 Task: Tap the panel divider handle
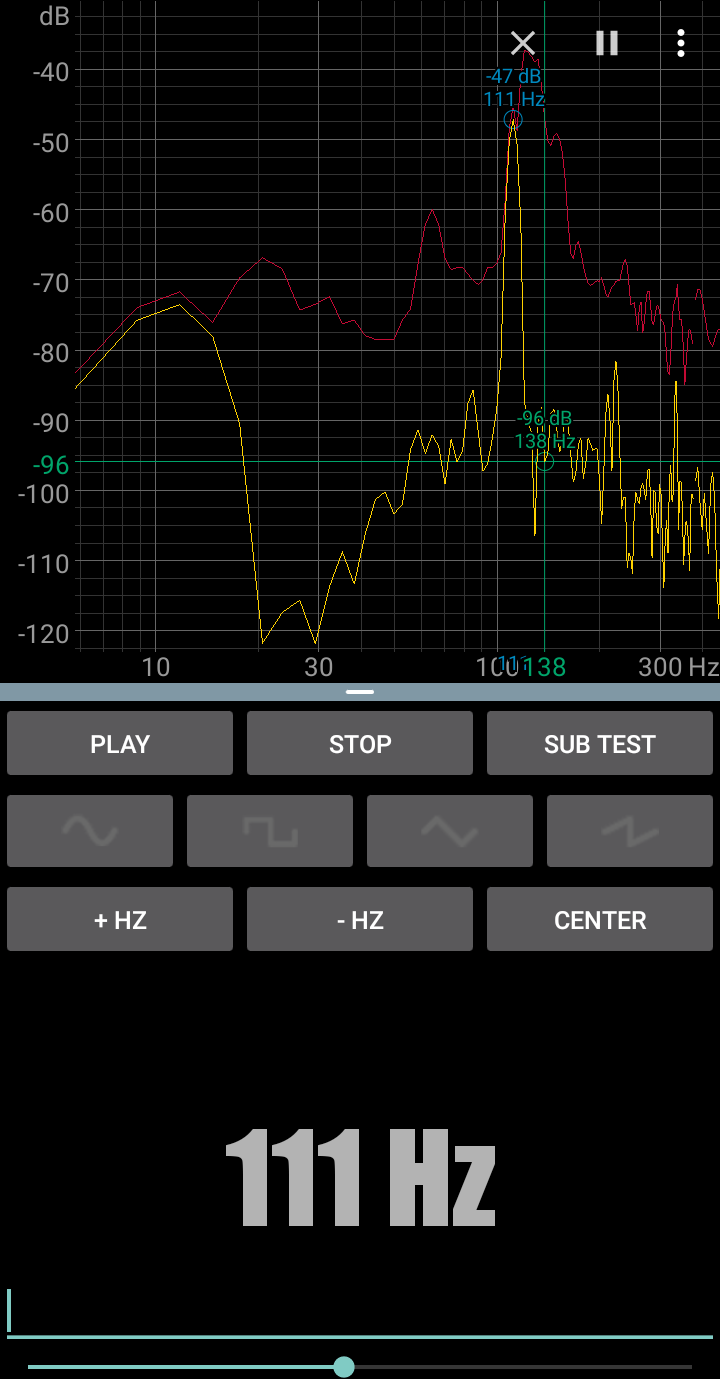pos(360,692)
